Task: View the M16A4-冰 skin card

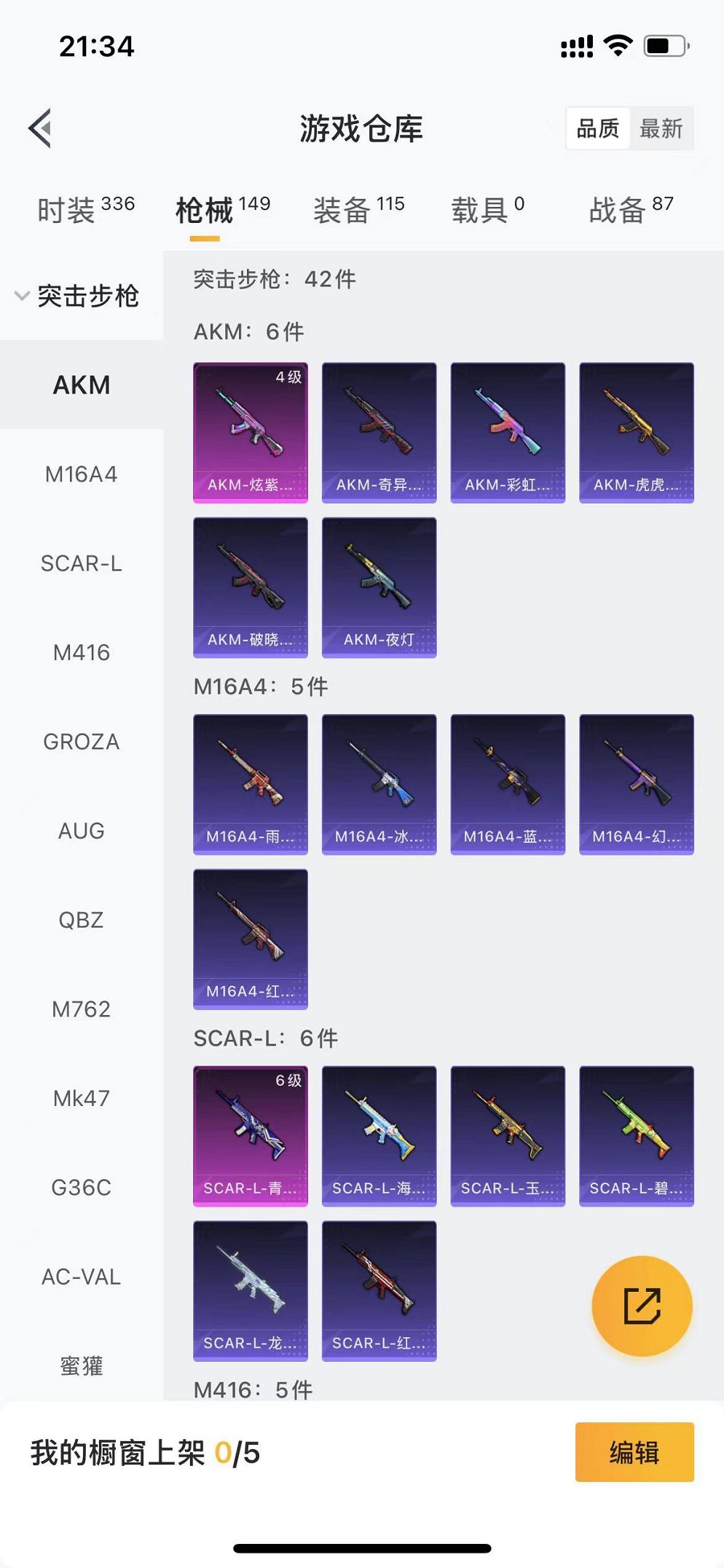Action: 379,784
